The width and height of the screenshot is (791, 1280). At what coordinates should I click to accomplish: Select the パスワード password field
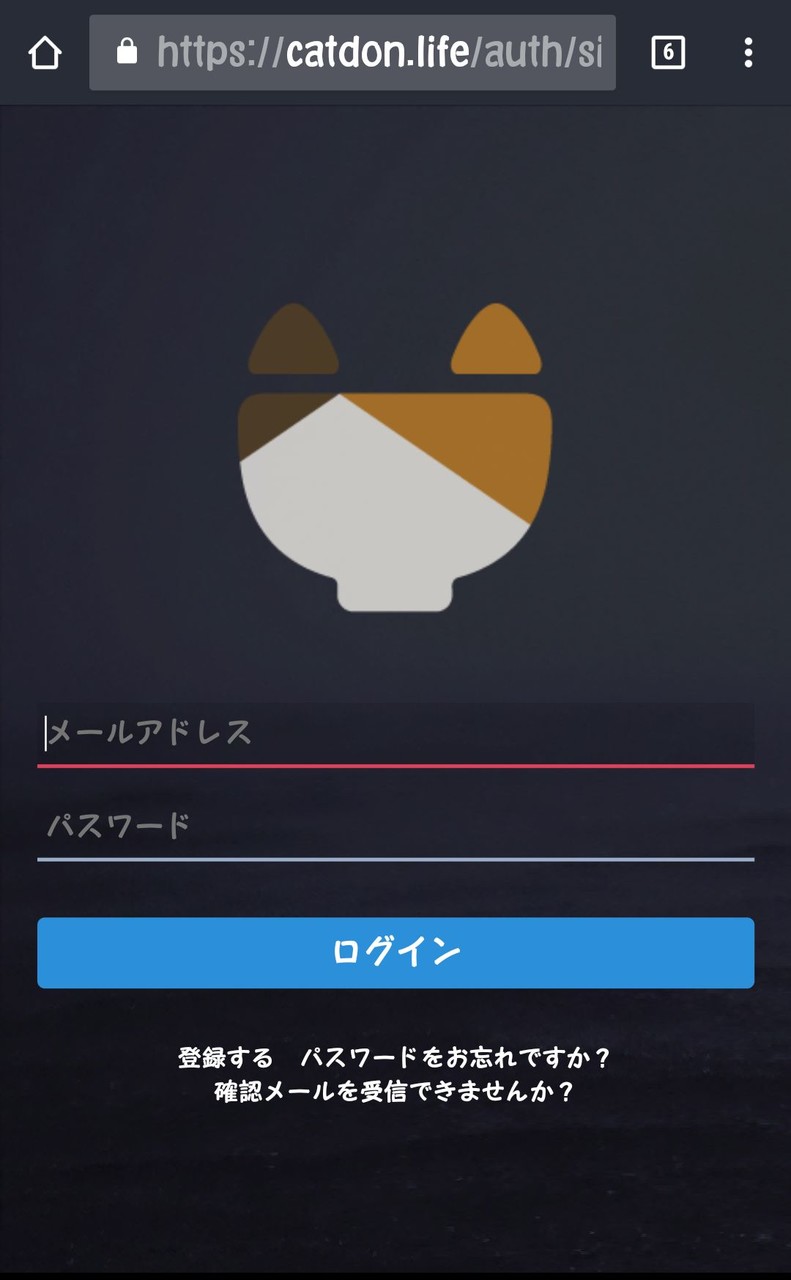[396, 828]
